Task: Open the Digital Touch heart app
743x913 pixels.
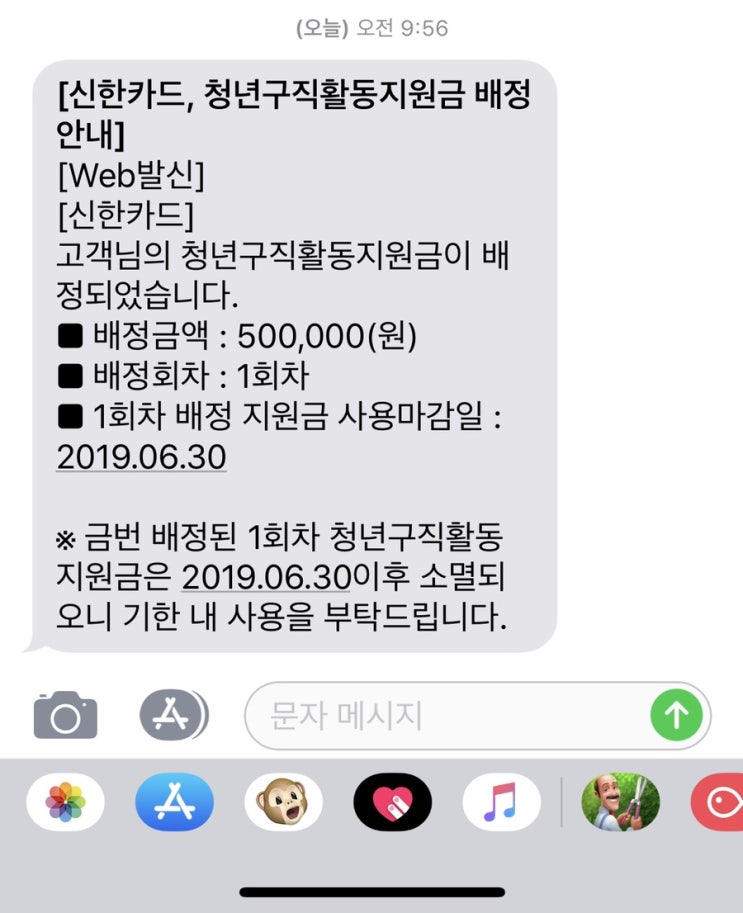Action: click(392, 802)
